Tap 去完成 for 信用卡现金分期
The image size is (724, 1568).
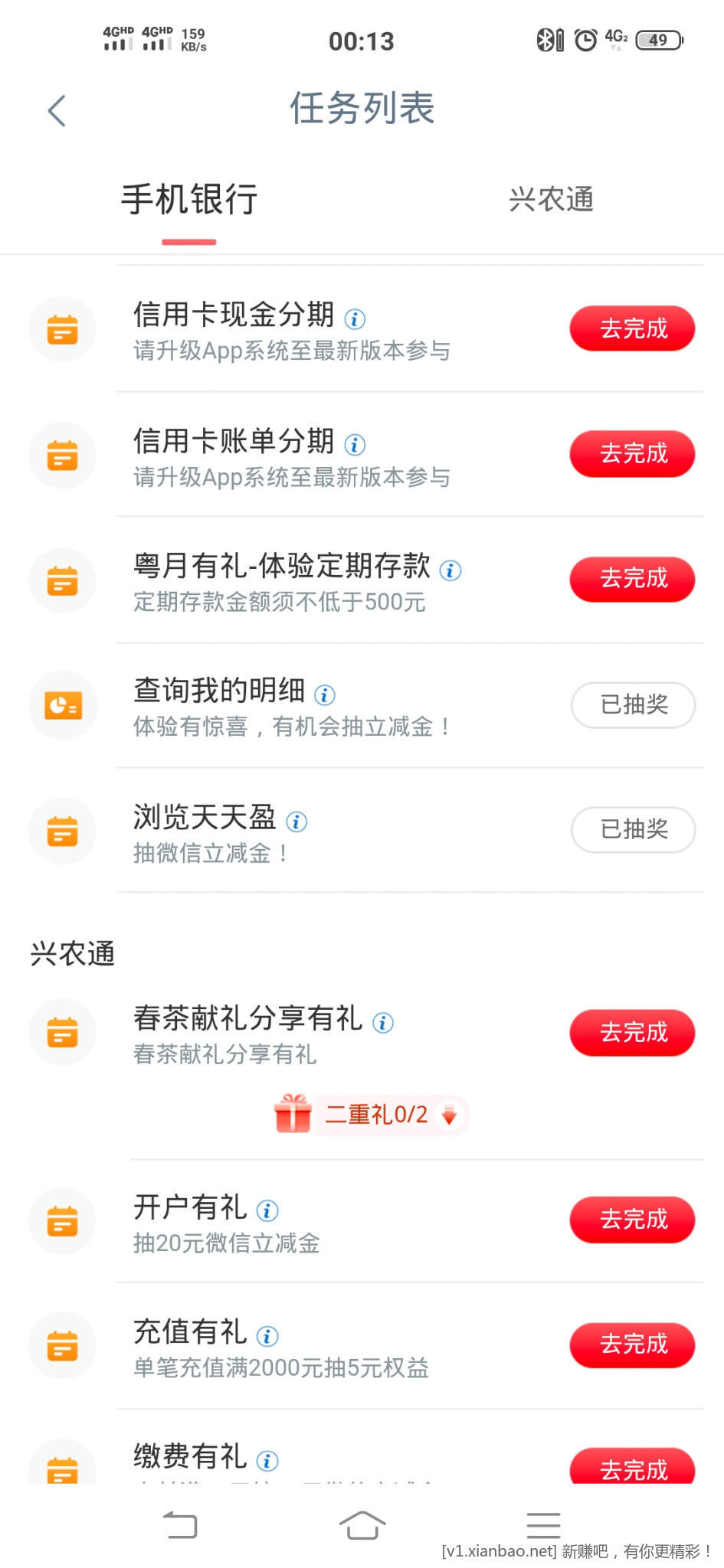coord(632,329)
